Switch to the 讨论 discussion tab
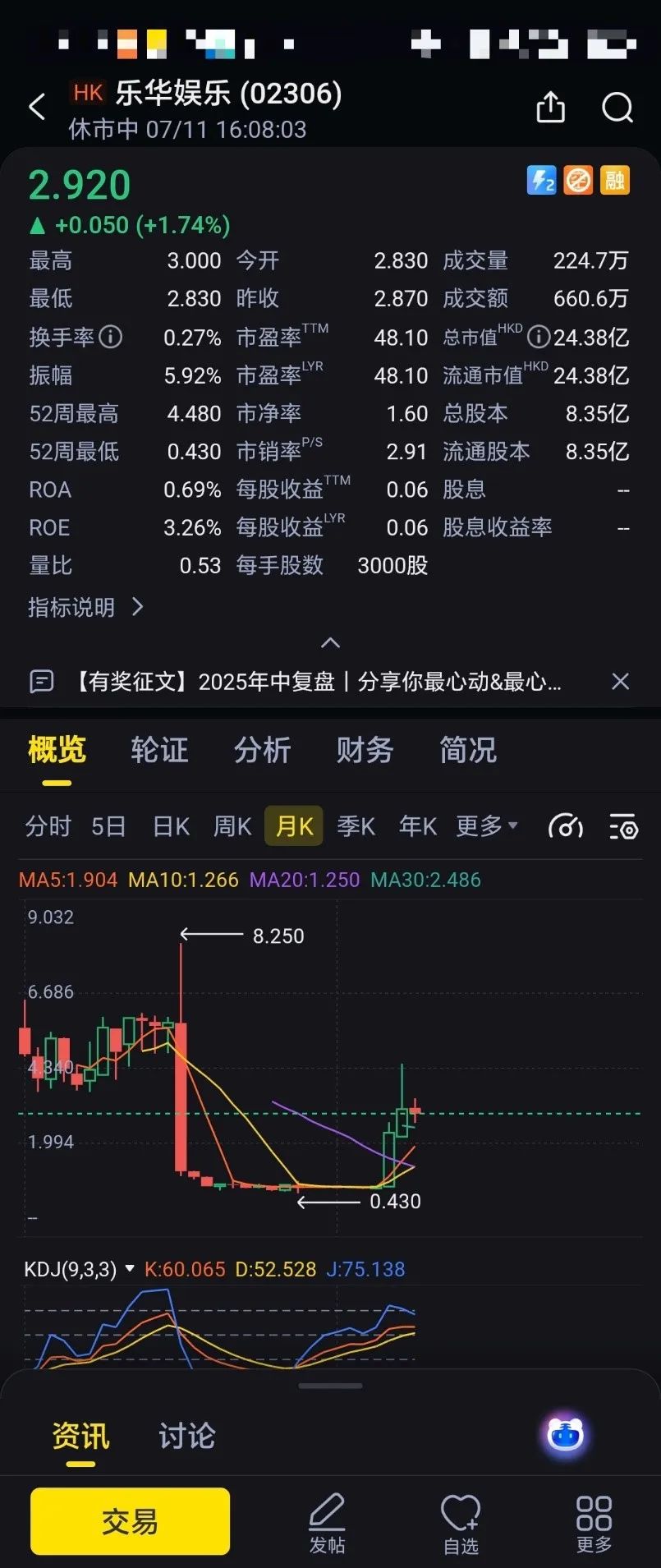The image size is (661, 1568). [x=186, y=1436]
